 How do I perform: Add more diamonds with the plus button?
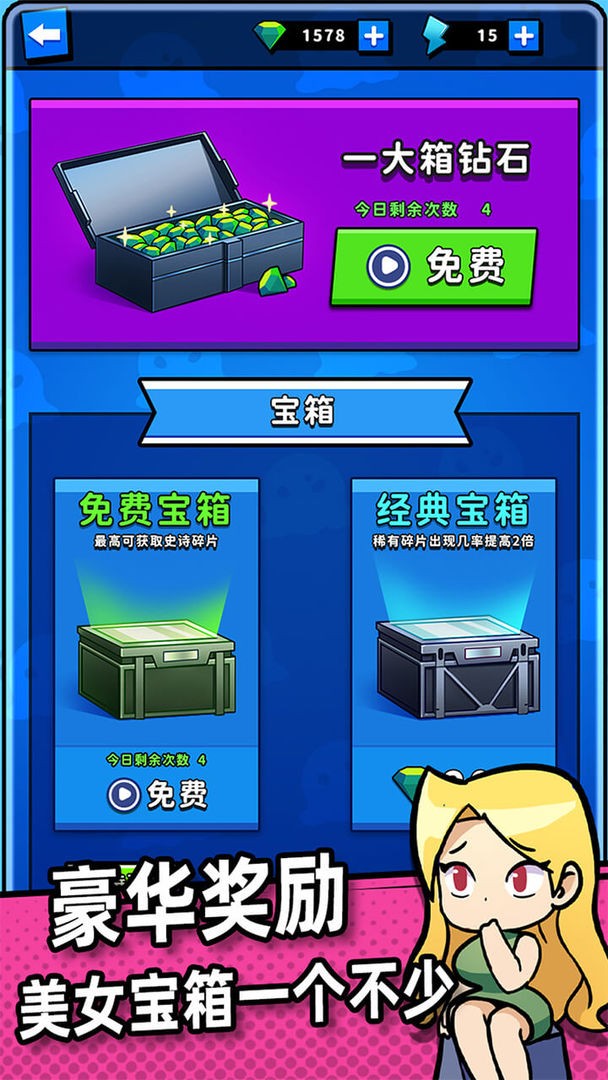373,36
